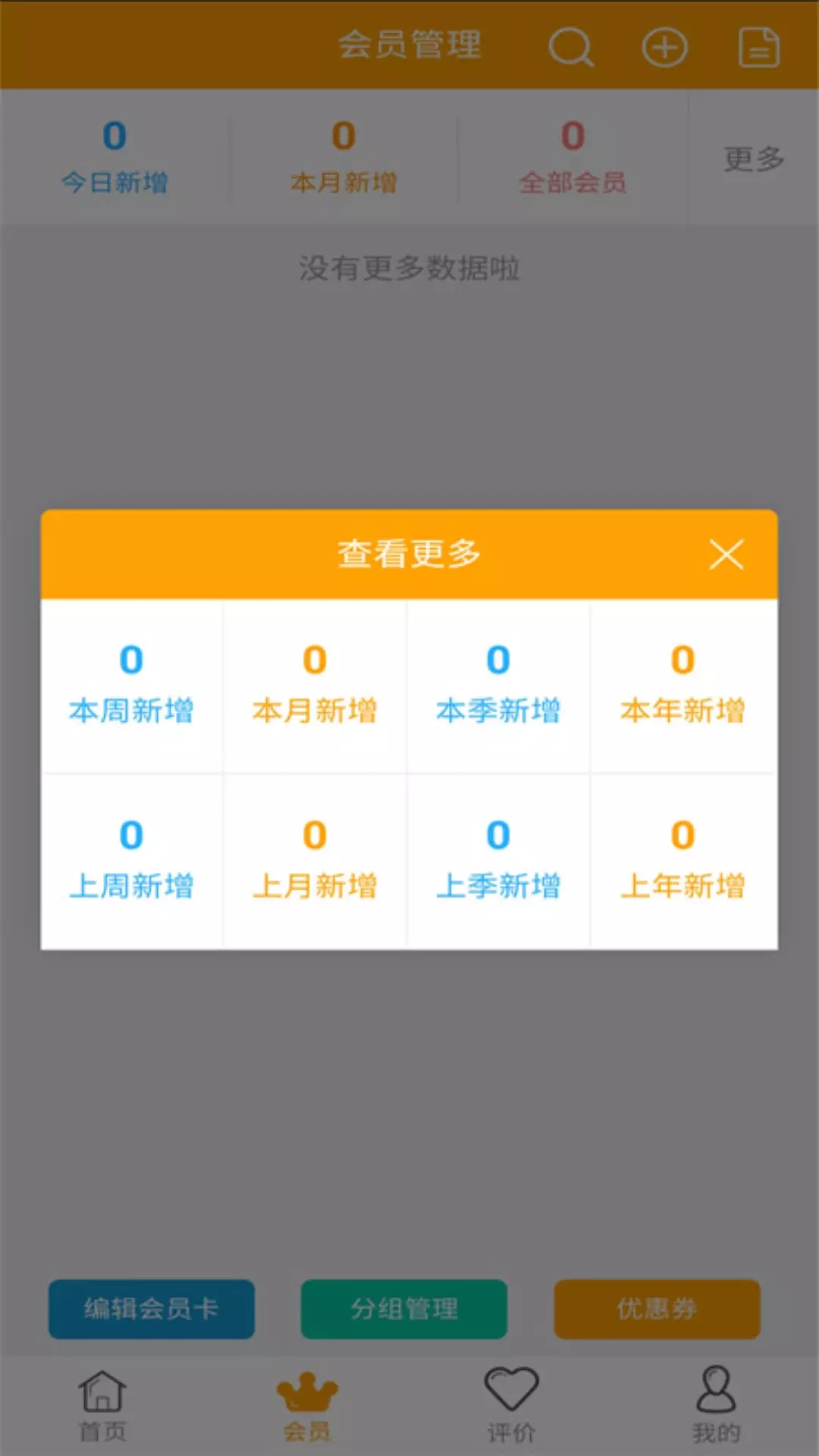This screenshot has width=819, height=1456.
Task: Close the 查看更多 dialog with the X
Action: 726,554
